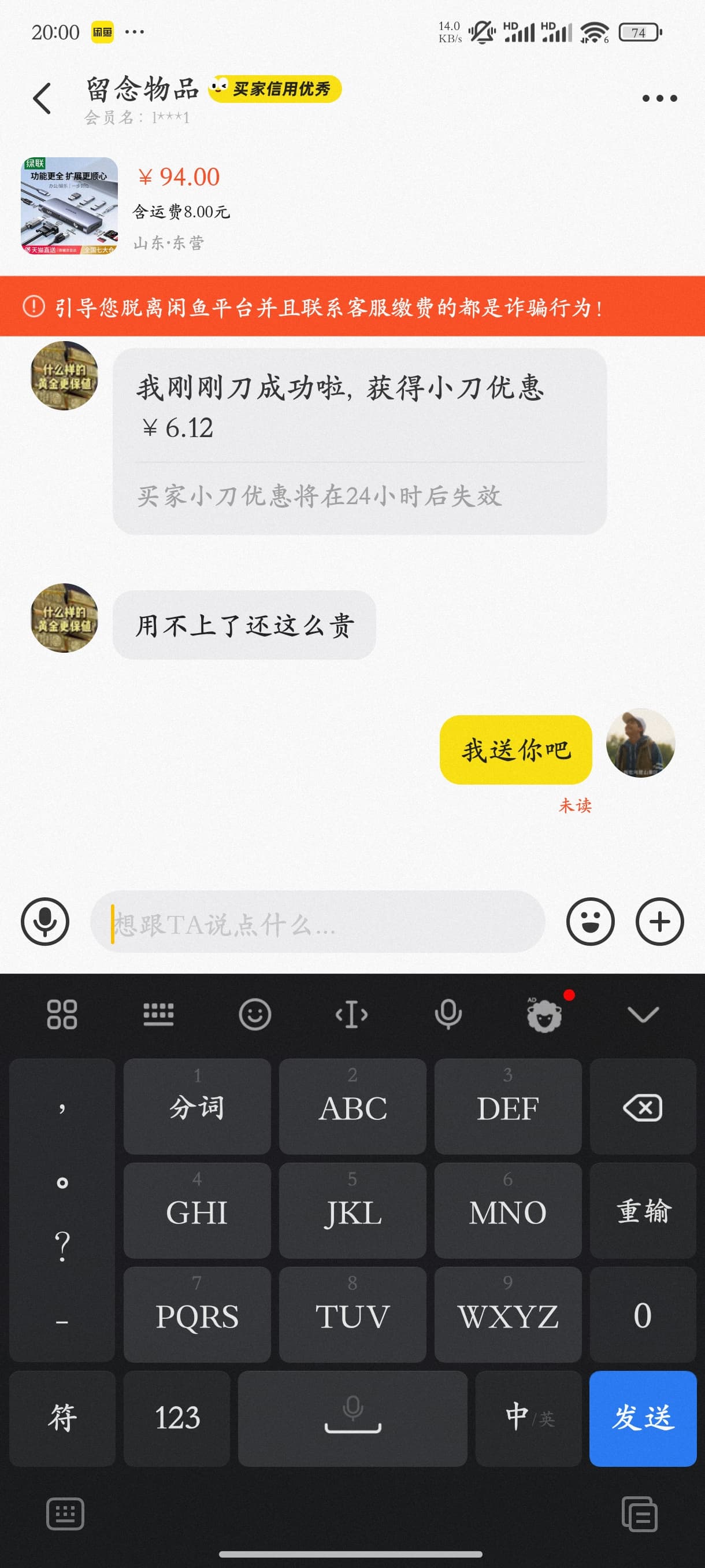
Task: Switch keyboard language with 中/英 key
Action: (528, 1418)
